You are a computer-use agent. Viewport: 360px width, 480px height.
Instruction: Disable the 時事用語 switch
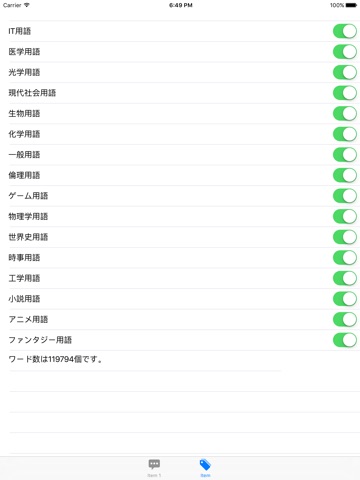tap(345, 258)
